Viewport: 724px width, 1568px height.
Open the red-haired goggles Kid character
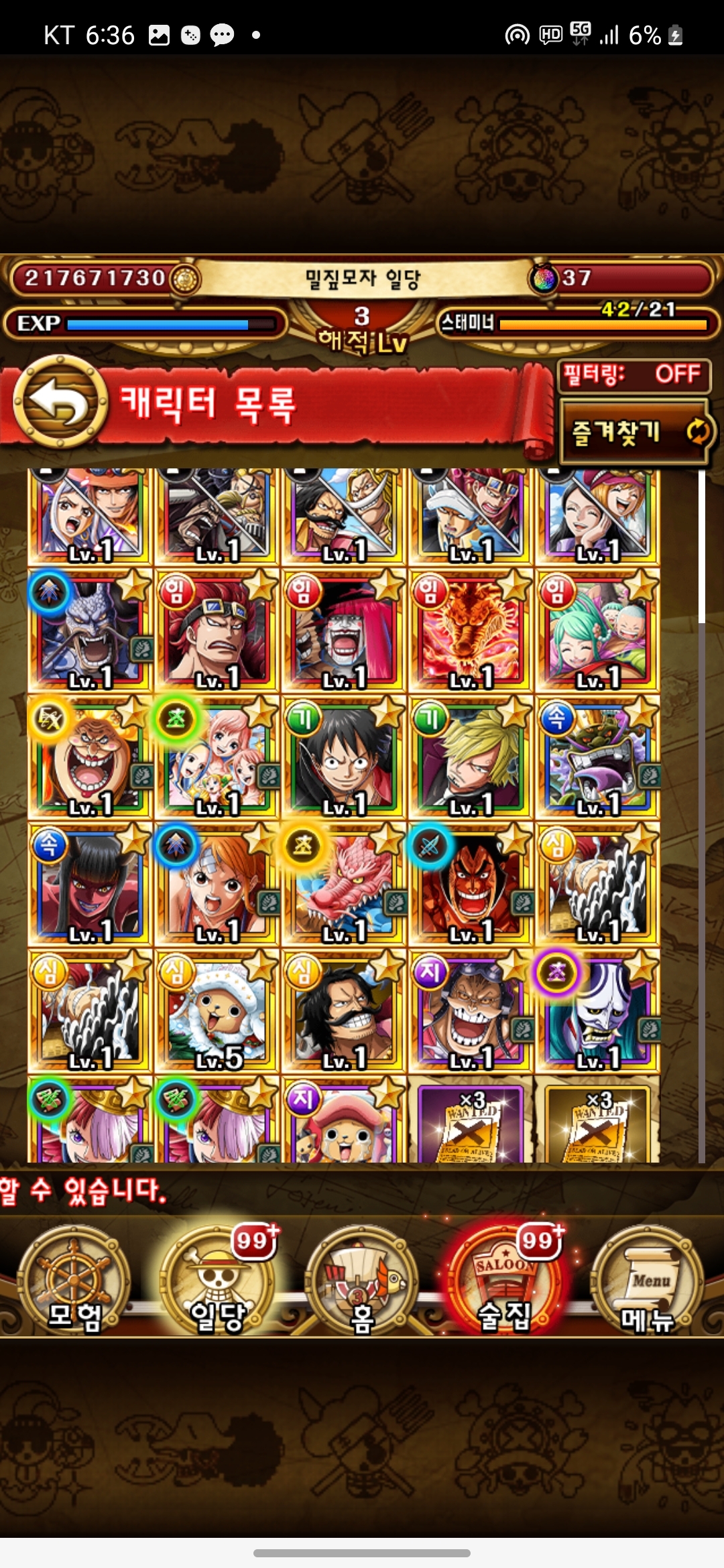coord(216,631)
